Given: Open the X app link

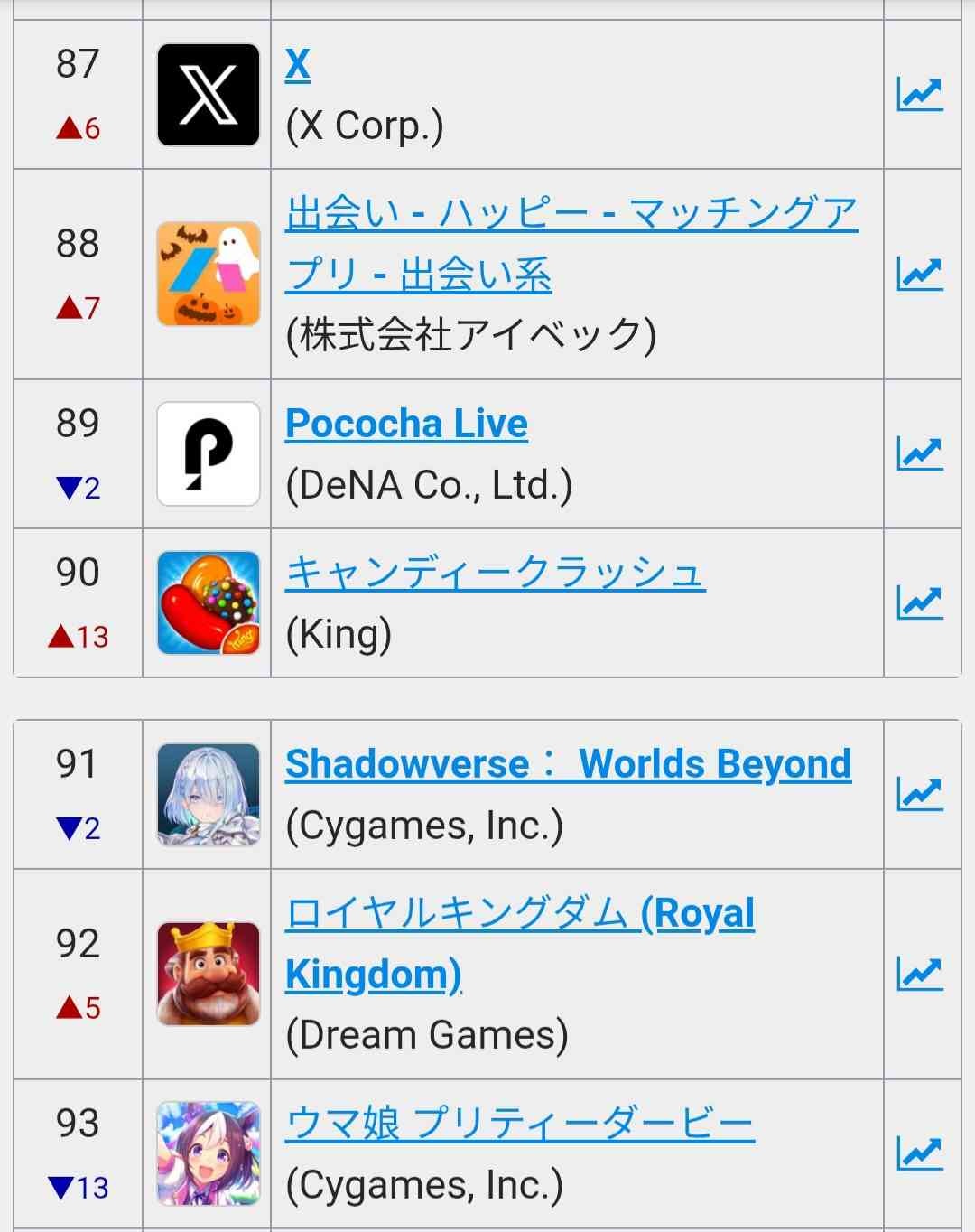Looking at the screenshot, I should [x=298, y=65].
